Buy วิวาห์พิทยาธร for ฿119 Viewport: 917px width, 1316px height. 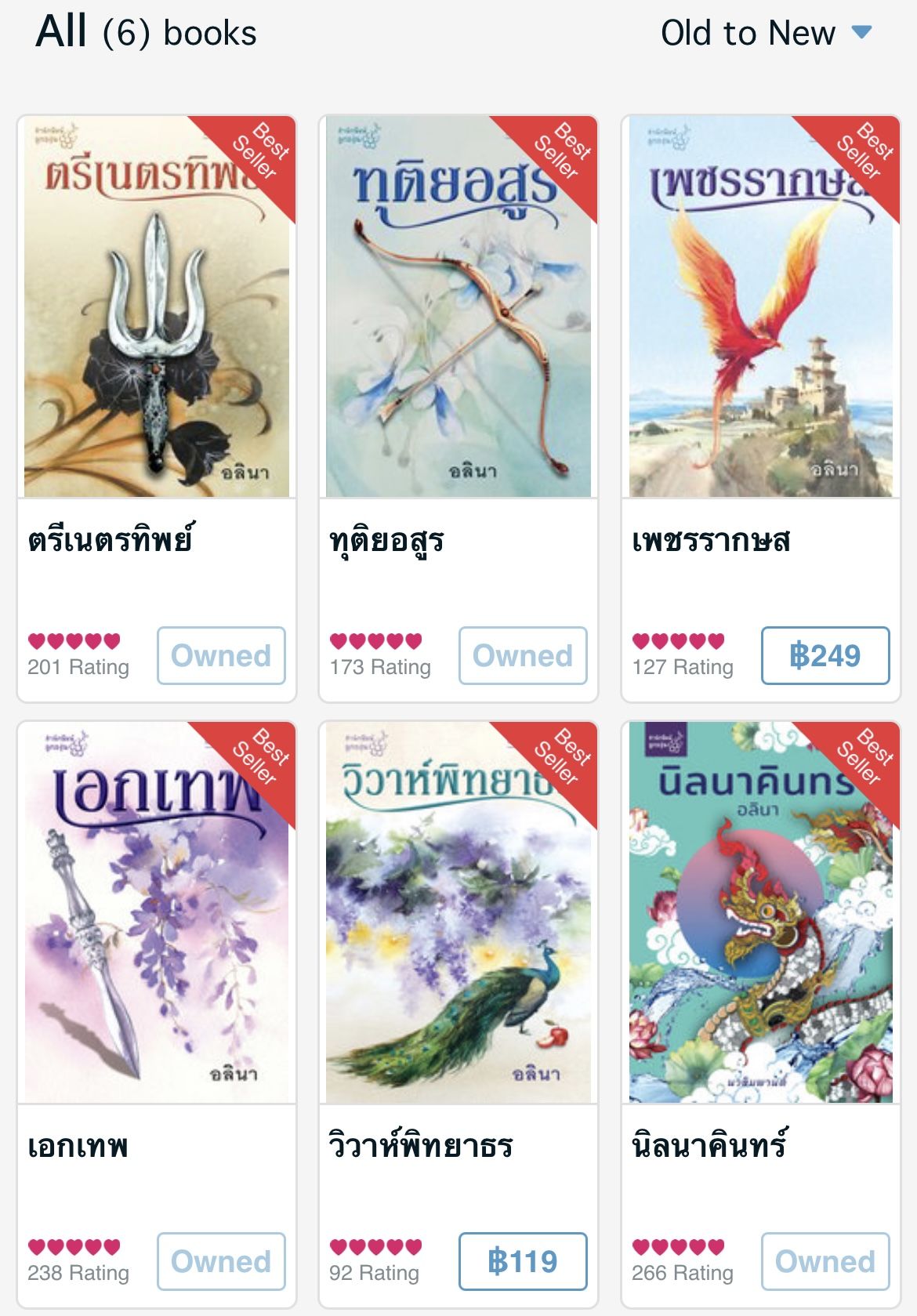523,1261
